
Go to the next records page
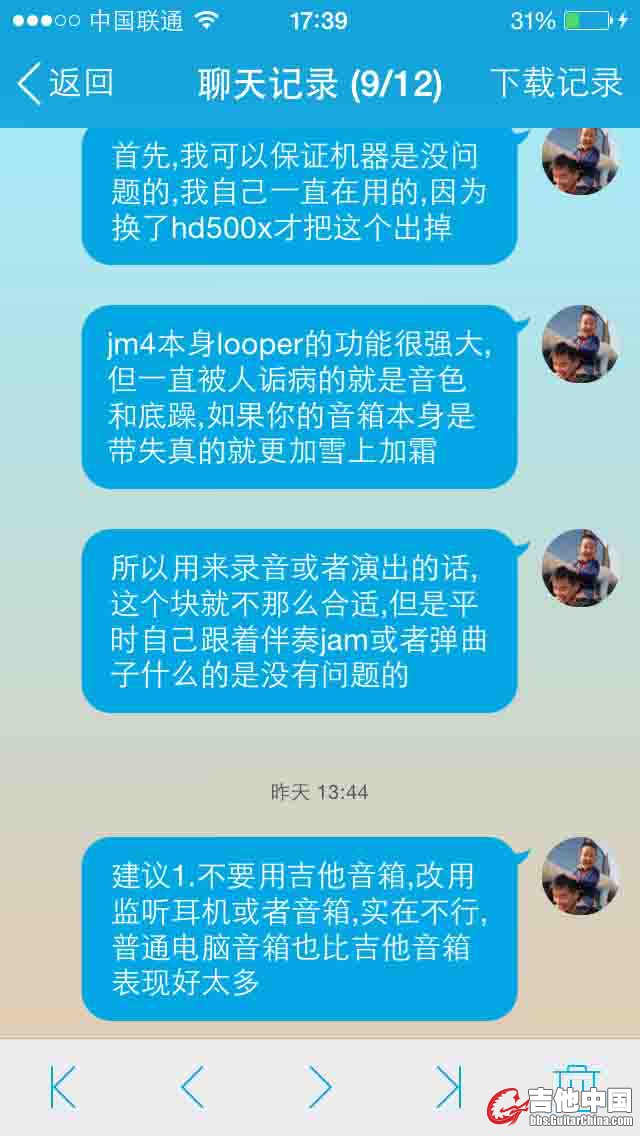(x=320, y=1086)
